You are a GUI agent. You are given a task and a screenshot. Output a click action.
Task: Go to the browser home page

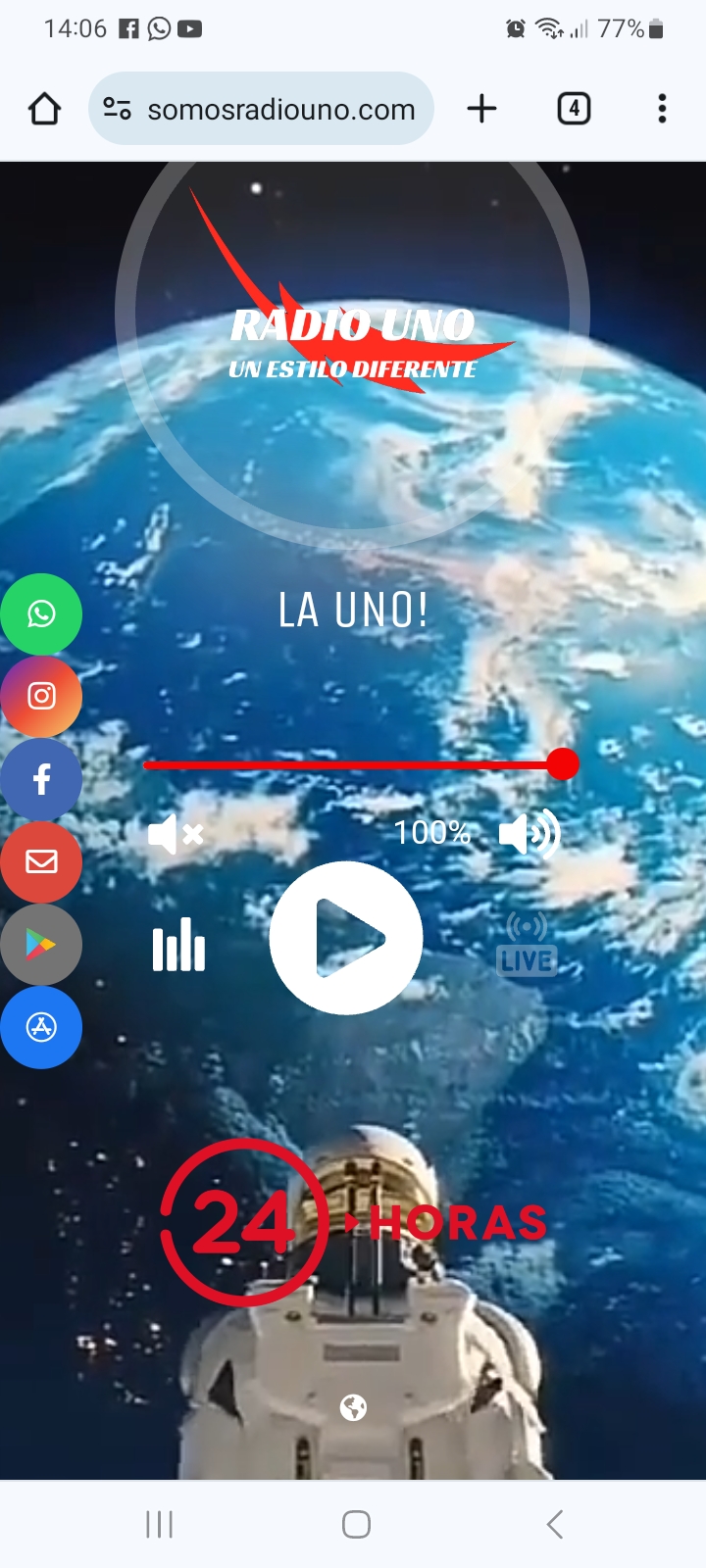click(45, 109)
